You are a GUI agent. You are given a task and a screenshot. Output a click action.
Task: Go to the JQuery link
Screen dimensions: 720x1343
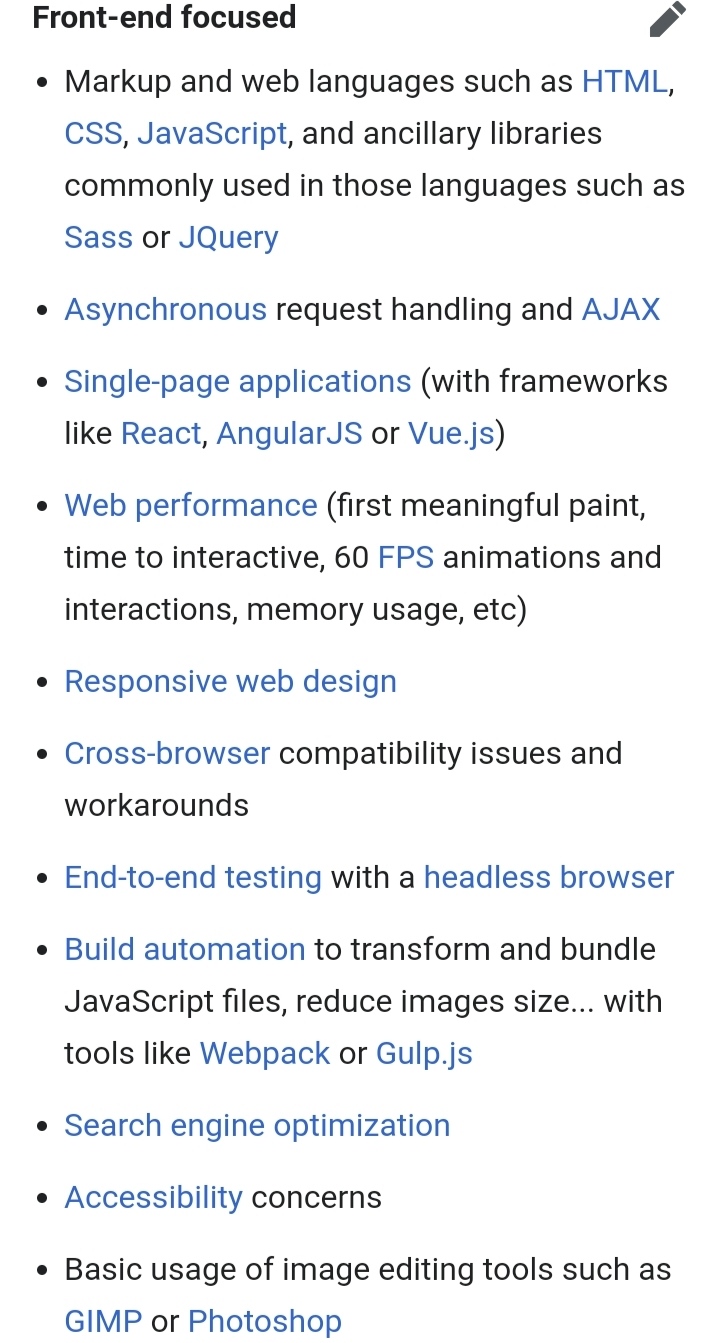click(228, 237)
